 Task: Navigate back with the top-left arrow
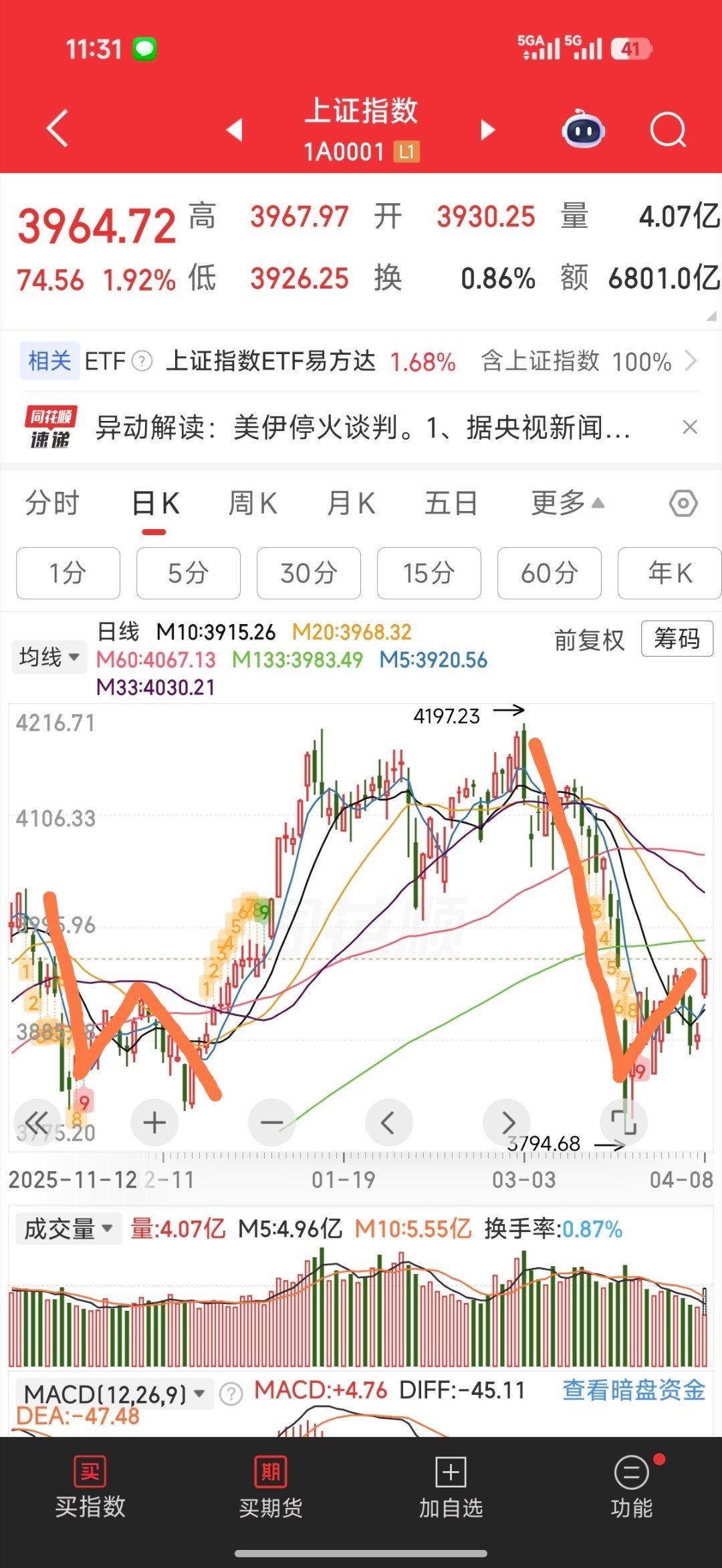coord(57,129)
